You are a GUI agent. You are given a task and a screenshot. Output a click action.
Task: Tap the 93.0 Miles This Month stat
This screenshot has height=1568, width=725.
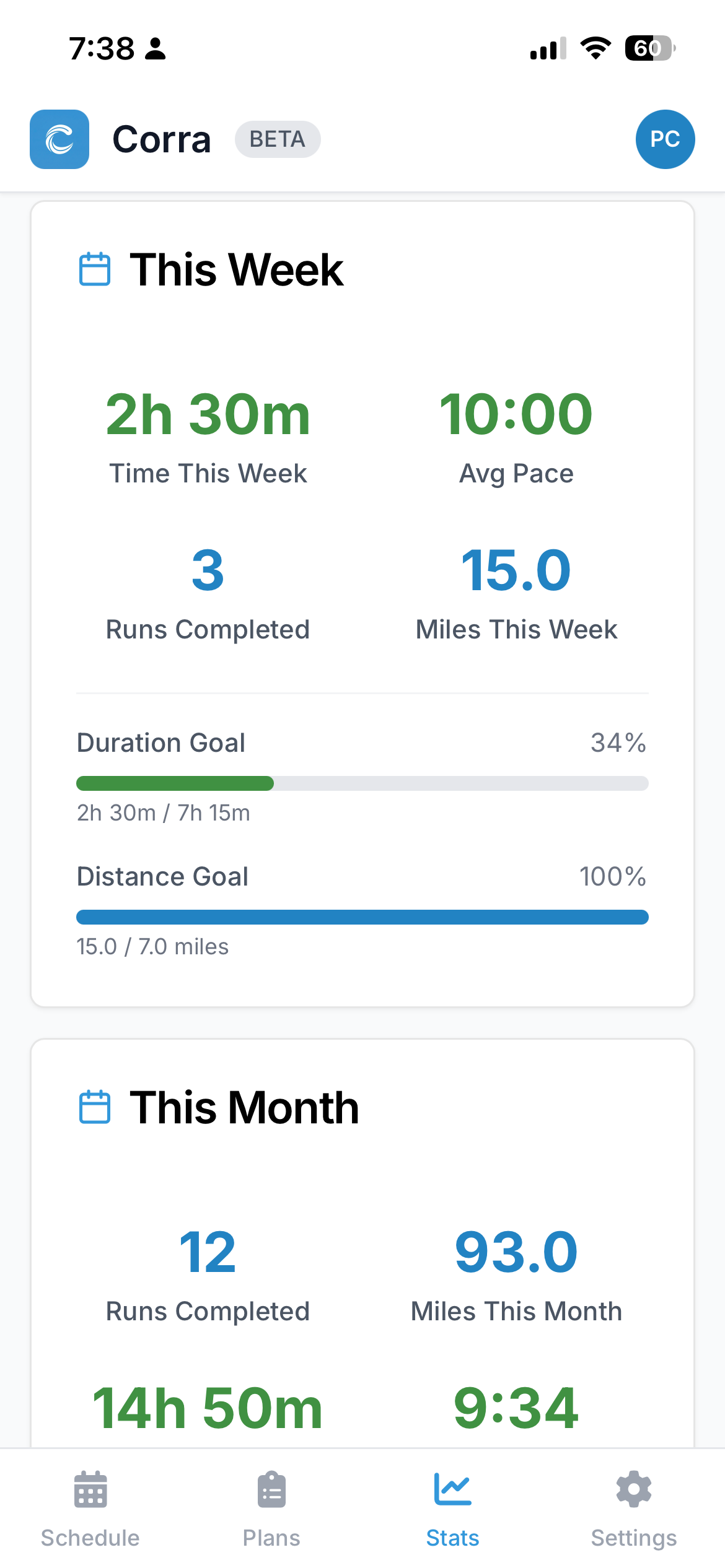pos(516,1251)
